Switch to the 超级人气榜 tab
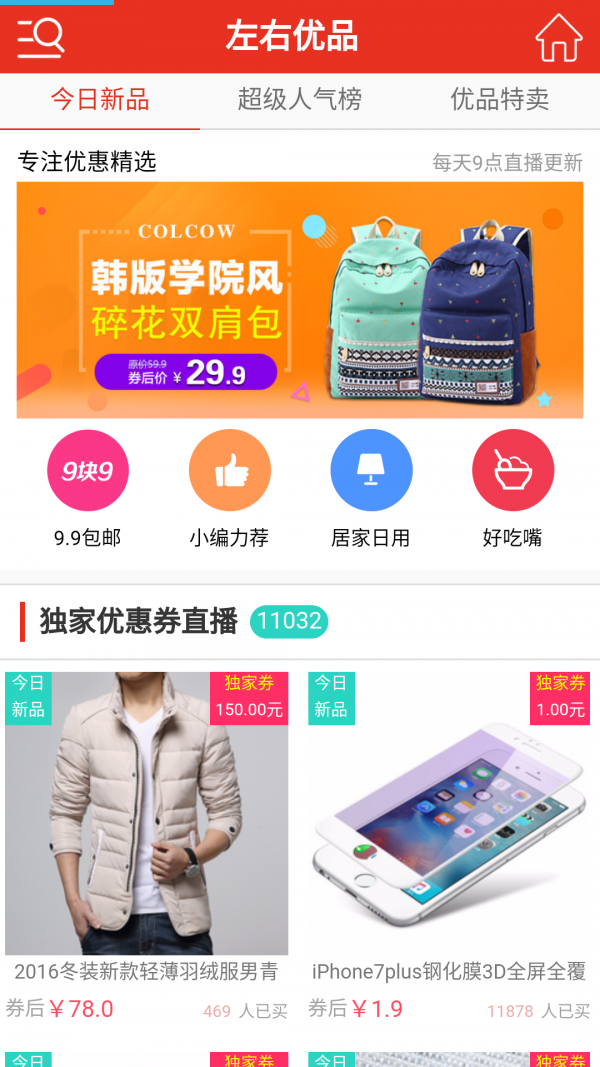The width and height of the screenshot is (600, 1067). (x=299, y=99)
